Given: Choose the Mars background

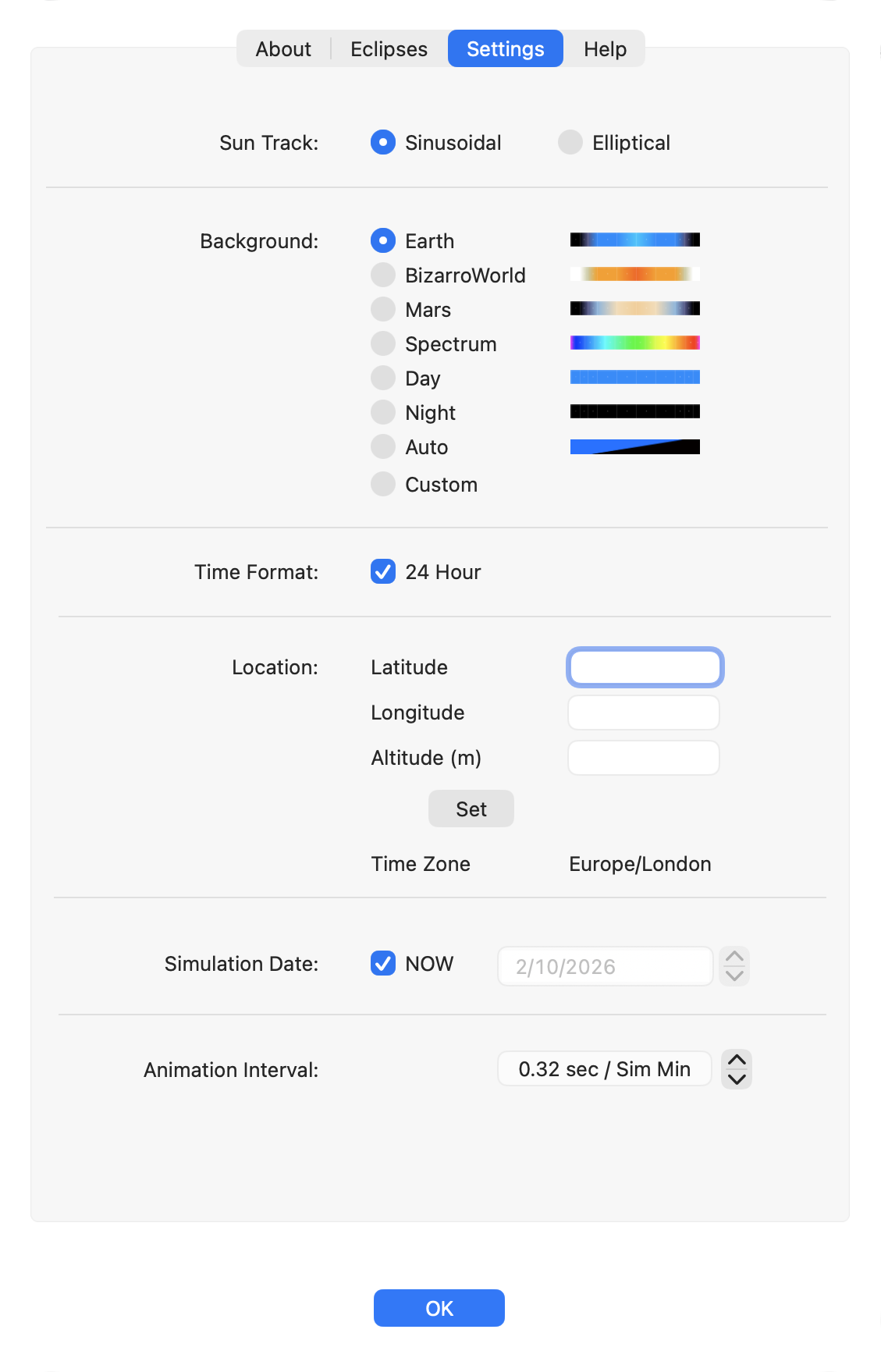Looking at the screenshot, I should pos(383,310).
